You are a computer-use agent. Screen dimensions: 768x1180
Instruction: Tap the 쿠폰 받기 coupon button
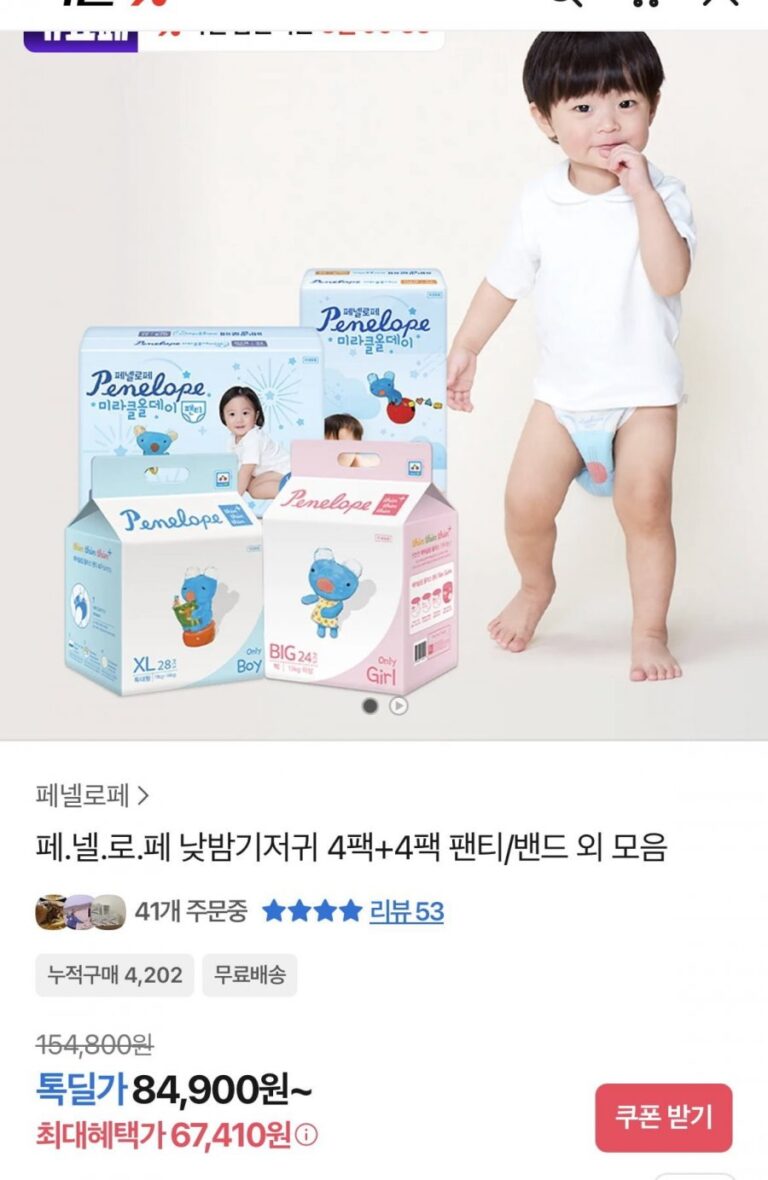tap(664, 1117)
